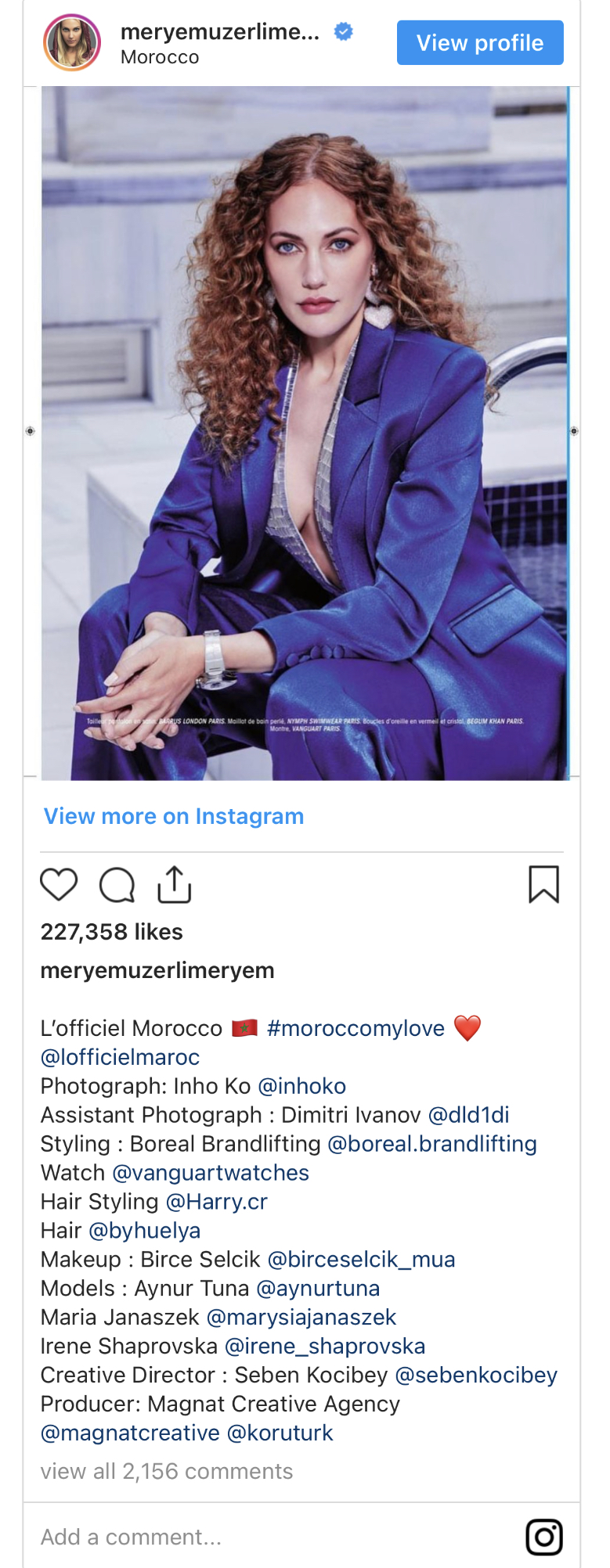Screen dimensions: 610x1568
Task: Open photographer @inhoko's profile
Action: [x=302, y=1086]
